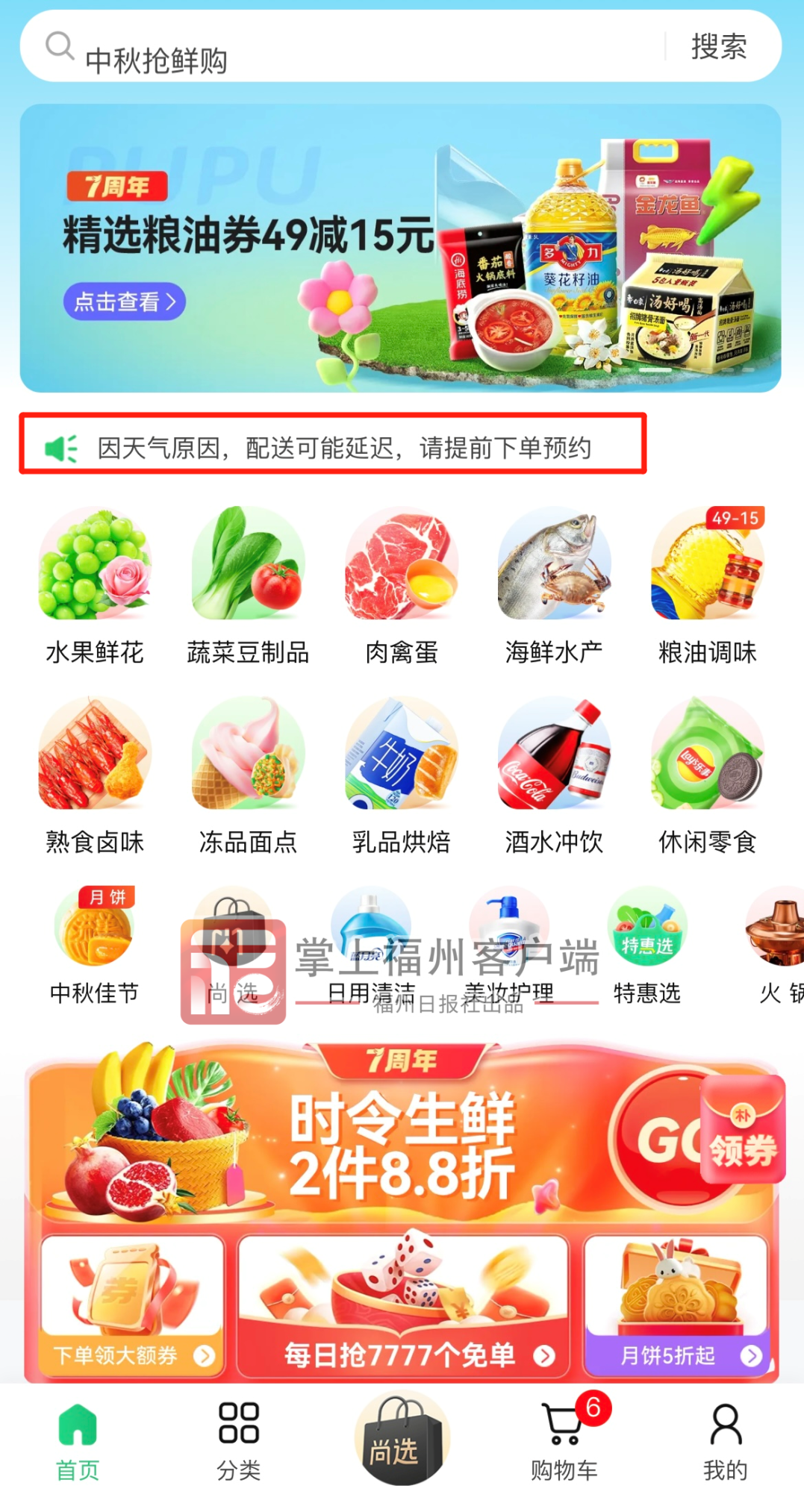Open the 海鲜水产 category
This screenshot has width=804, height=1512.
coord(554,586)
